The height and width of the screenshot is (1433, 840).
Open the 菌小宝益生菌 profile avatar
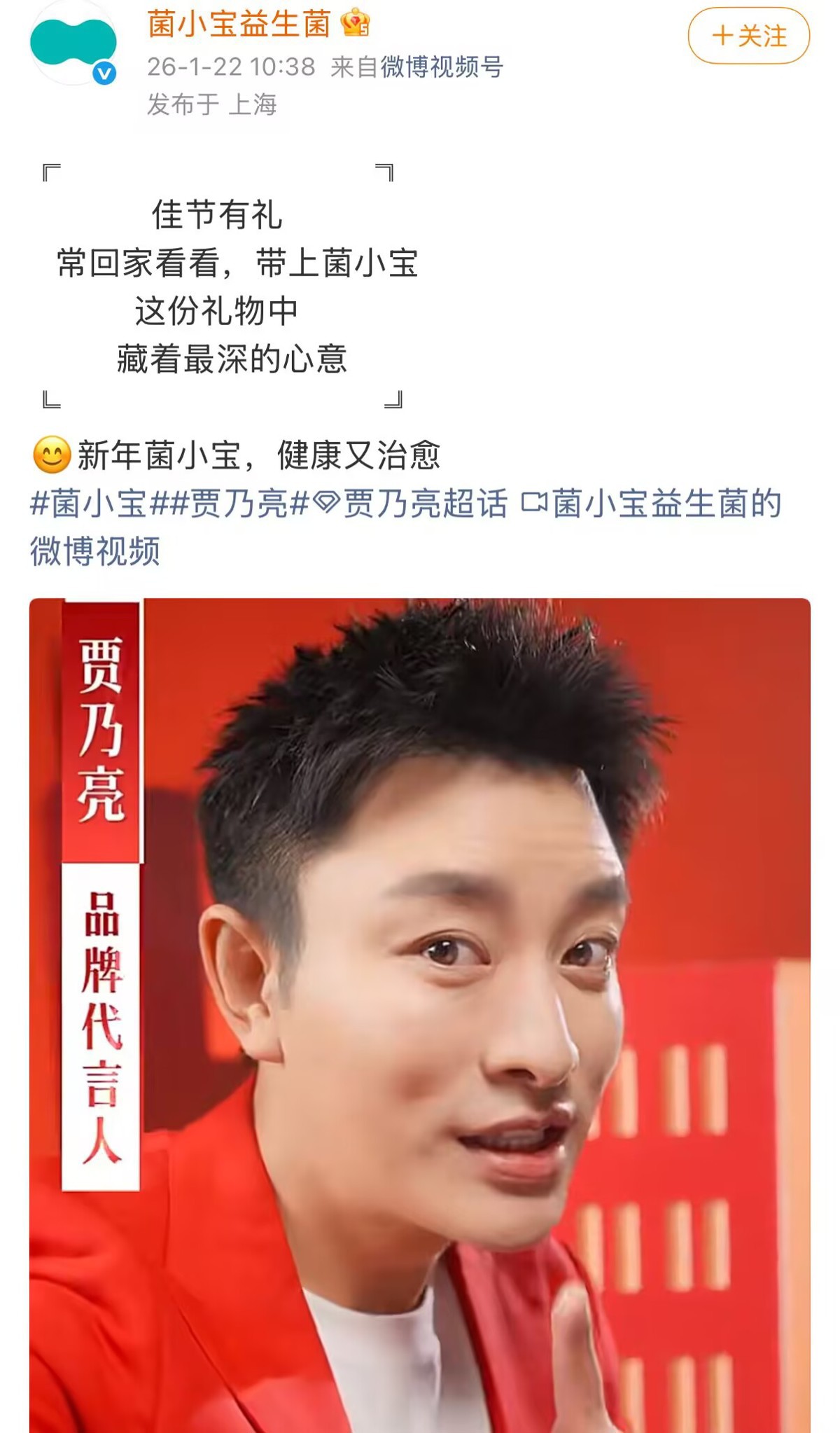coord(73,43)
